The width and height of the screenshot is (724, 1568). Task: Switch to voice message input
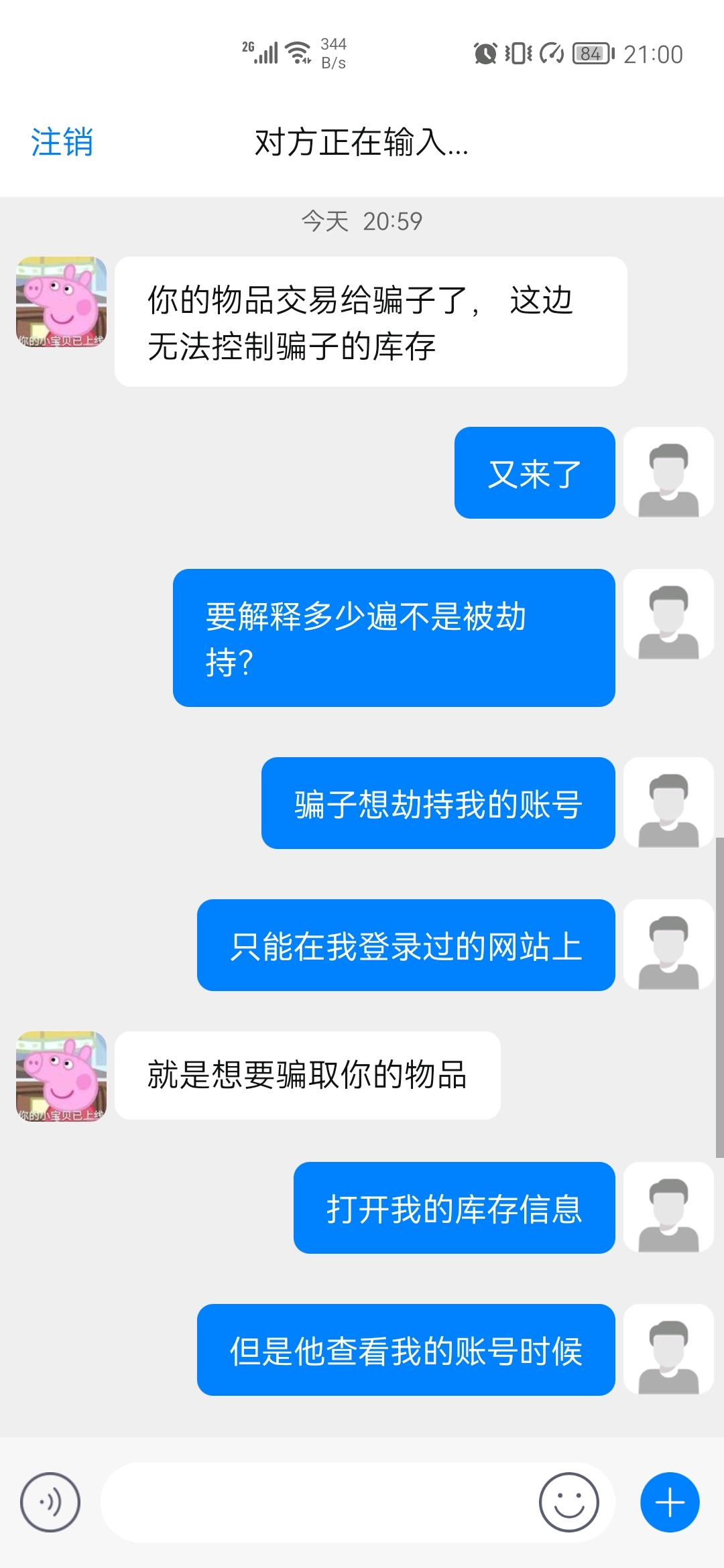click(x=50, y=1502)
